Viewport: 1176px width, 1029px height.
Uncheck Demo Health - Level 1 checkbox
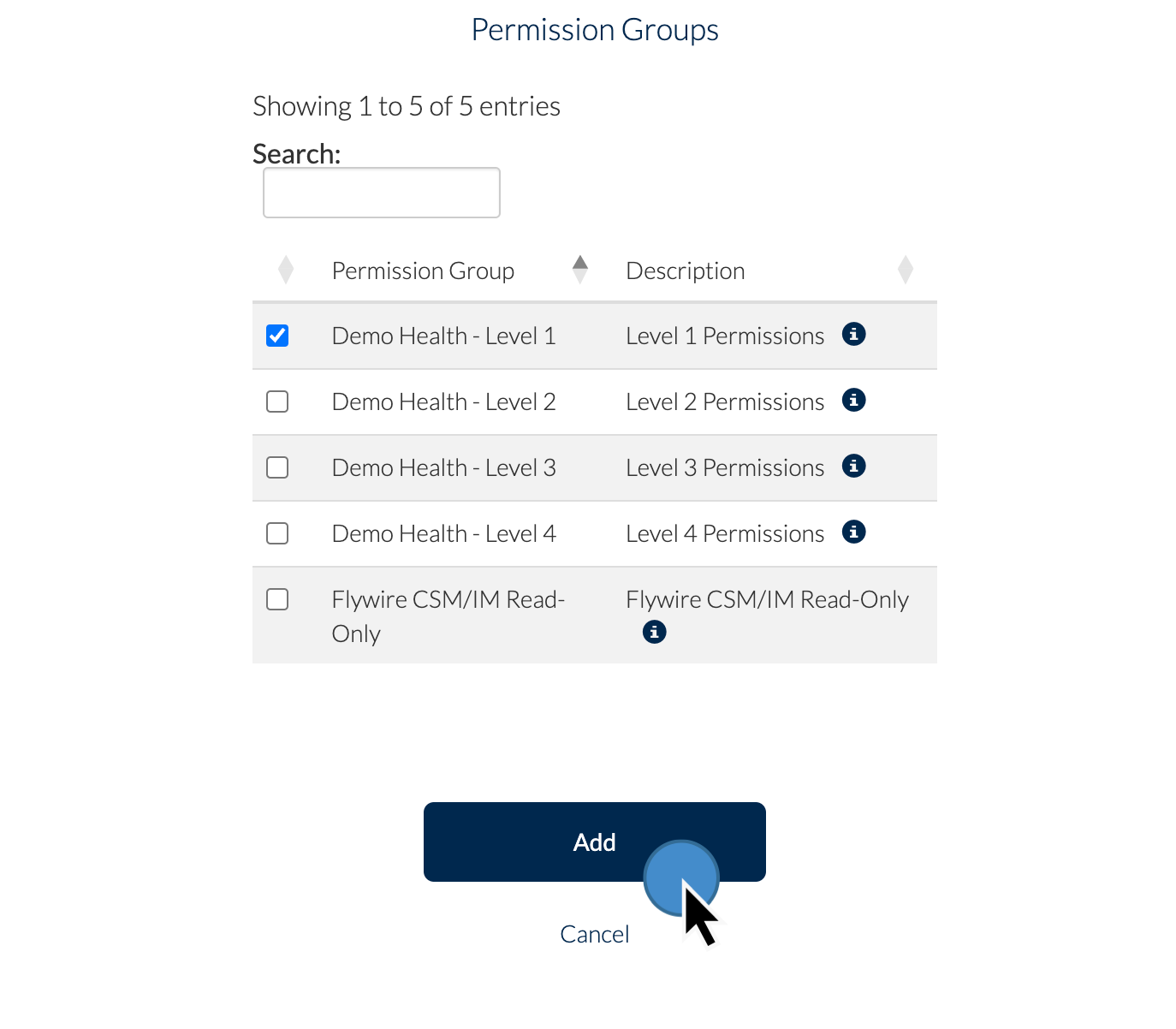pyautogui.click(x=277, y=336)
